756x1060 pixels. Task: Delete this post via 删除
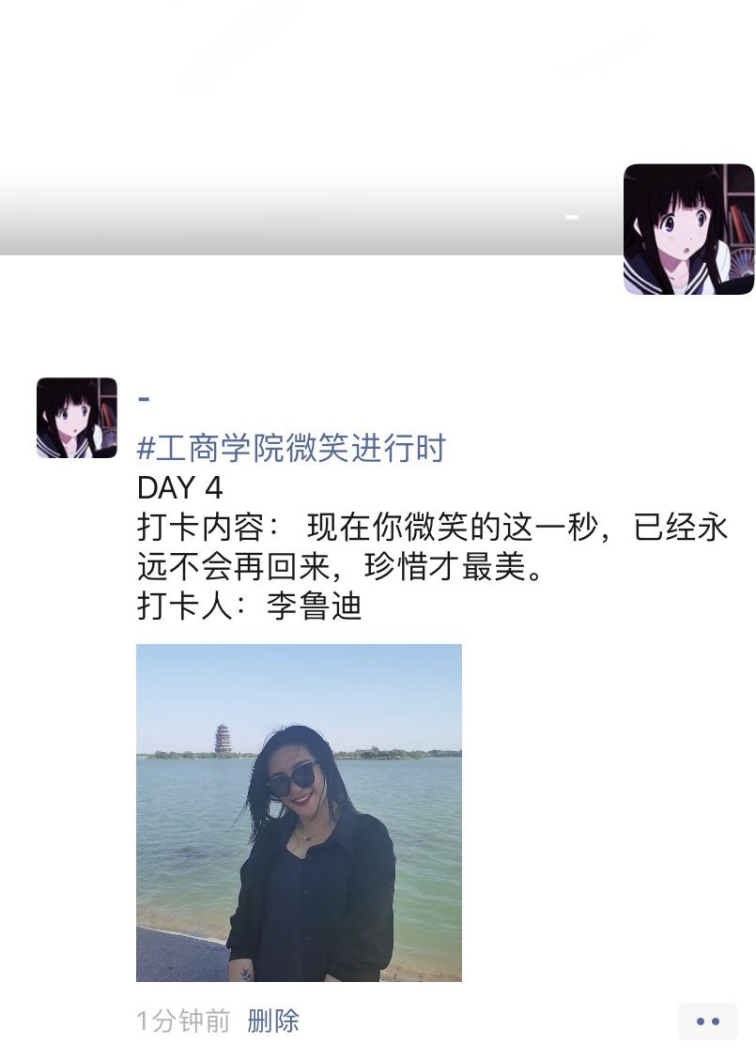tap(273, 1021)
